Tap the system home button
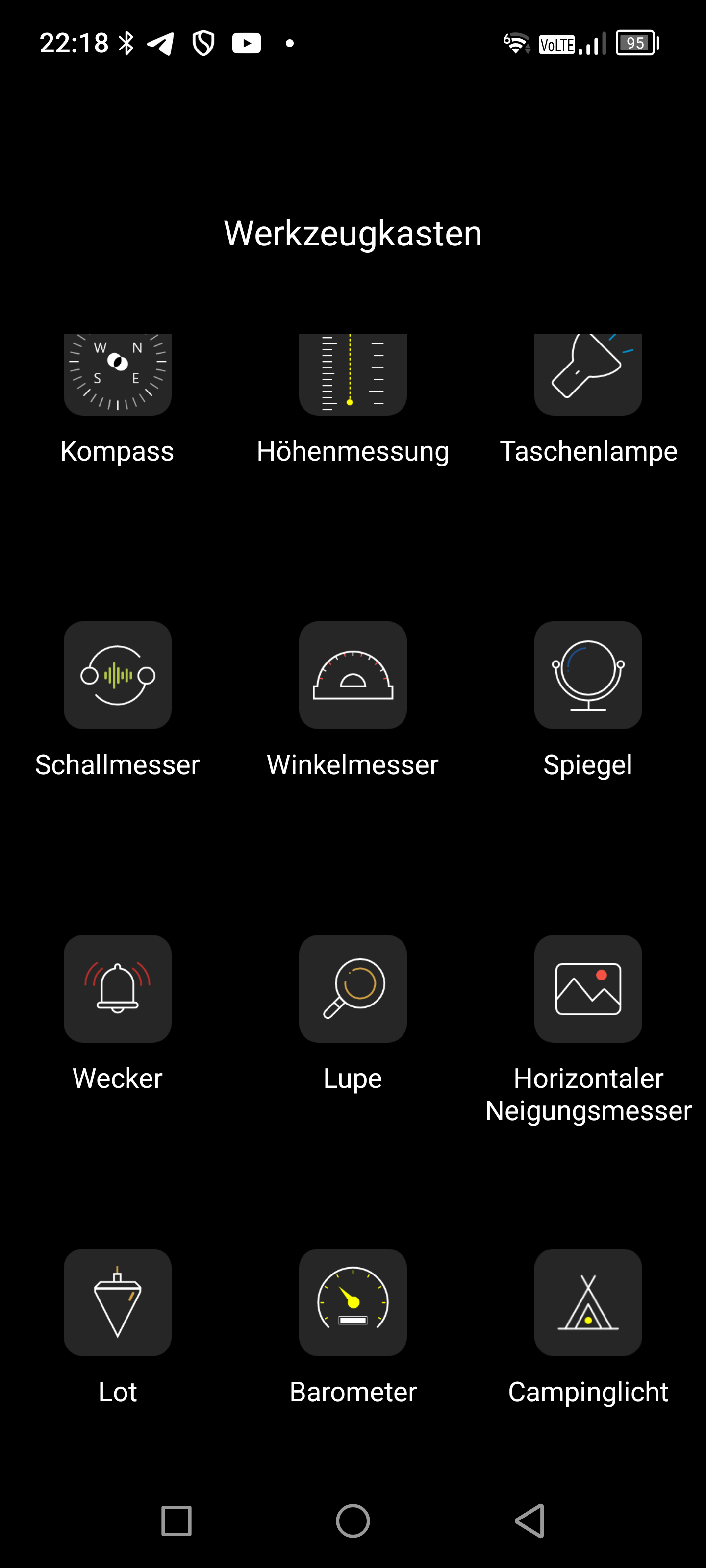 click(353, 1521)
